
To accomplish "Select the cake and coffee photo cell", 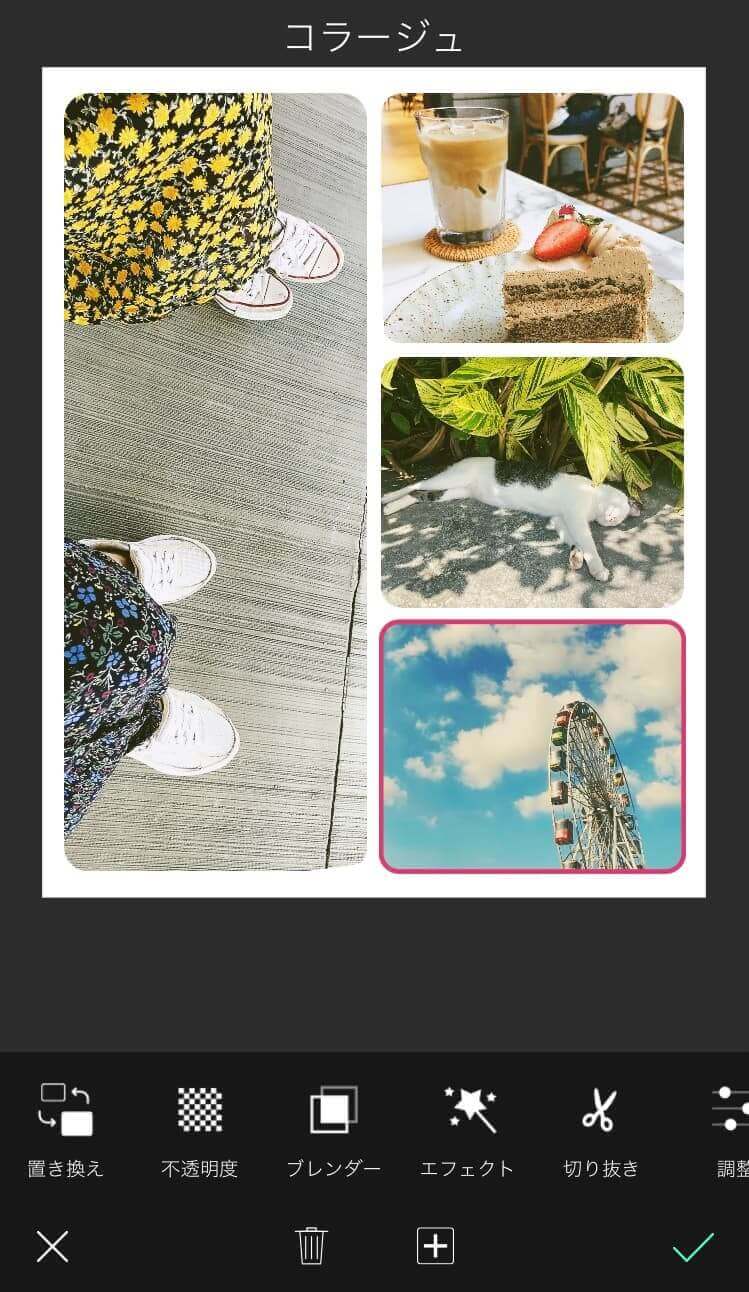I will pos(532,218).
